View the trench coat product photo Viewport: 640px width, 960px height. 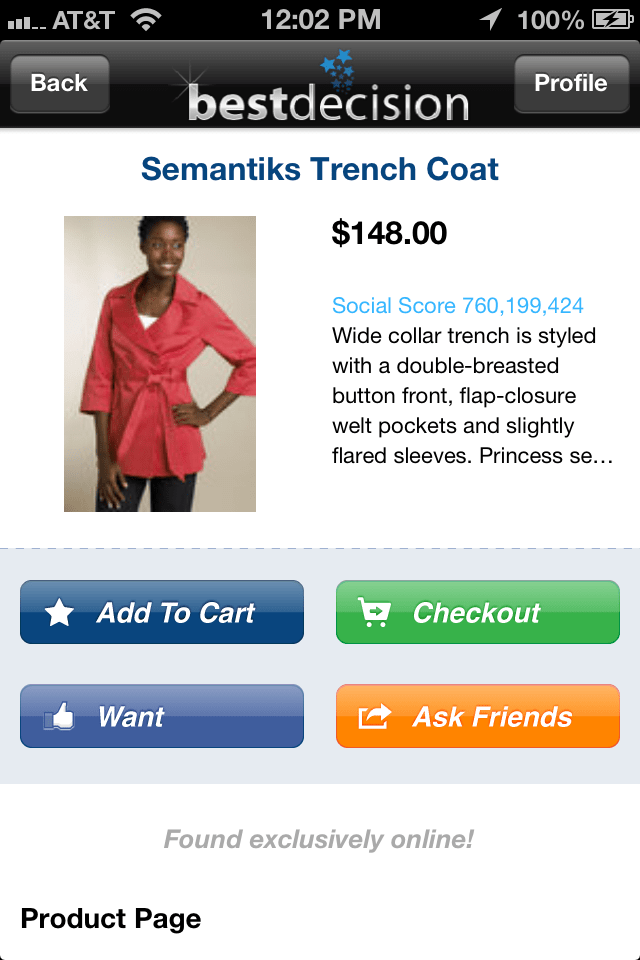click(160, 364)
